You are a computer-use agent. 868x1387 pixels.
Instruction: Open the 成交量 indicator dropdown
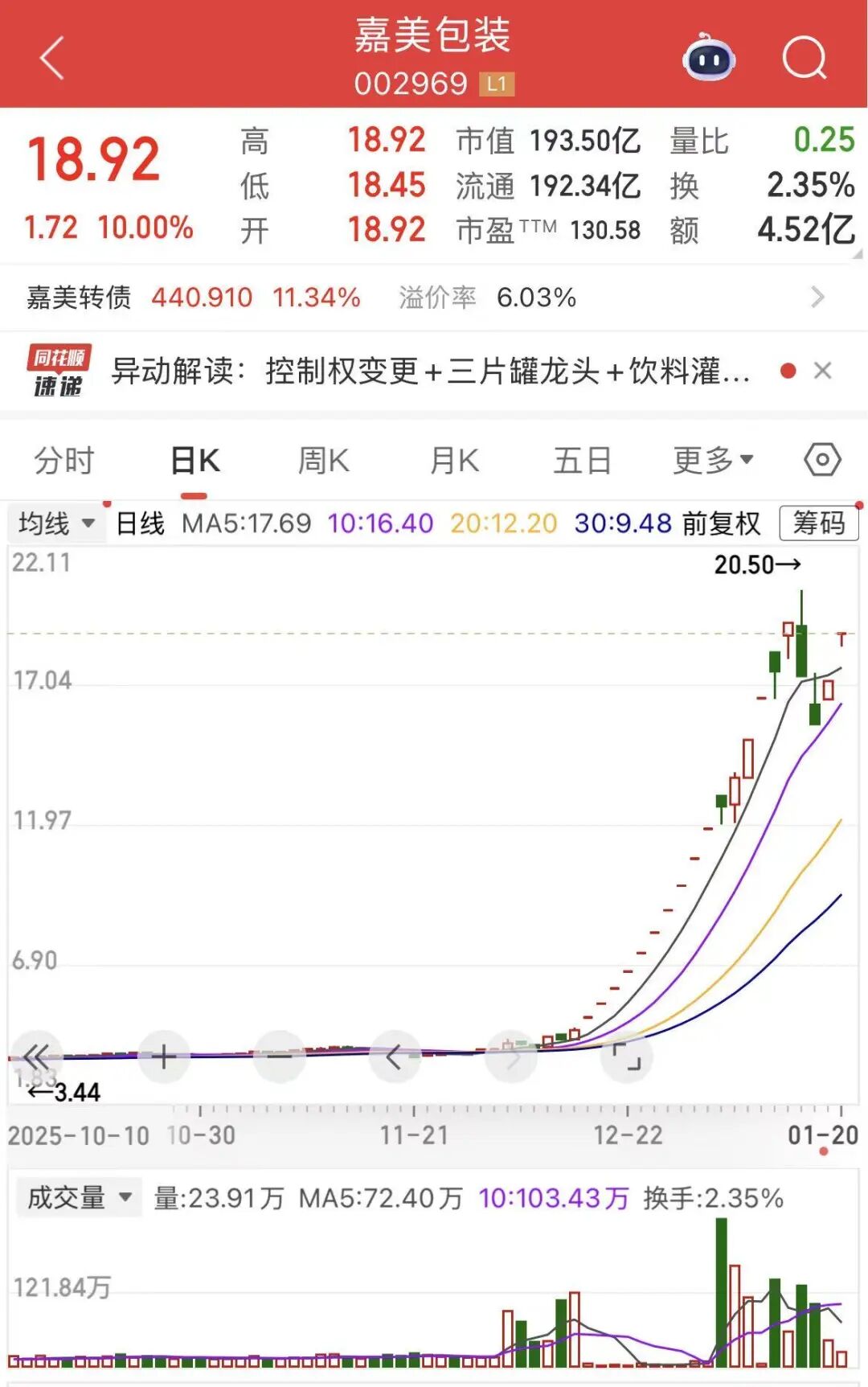[78, 1197]
